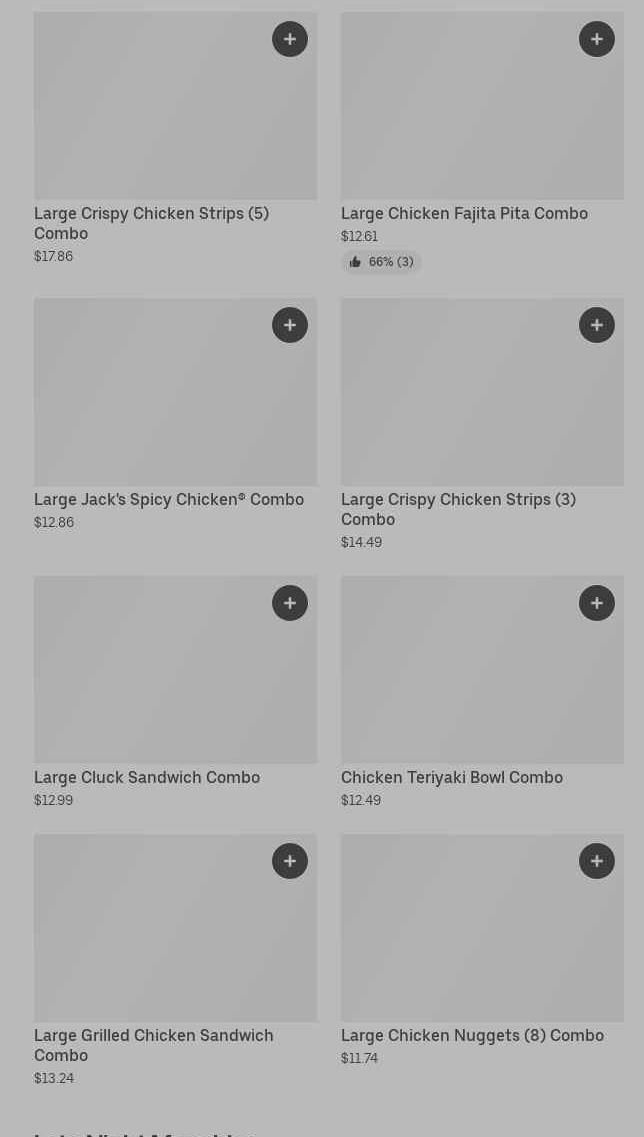View Large Crispy Chicken Strips (3) Combo

pyautogui.click(x=458, y=509)
